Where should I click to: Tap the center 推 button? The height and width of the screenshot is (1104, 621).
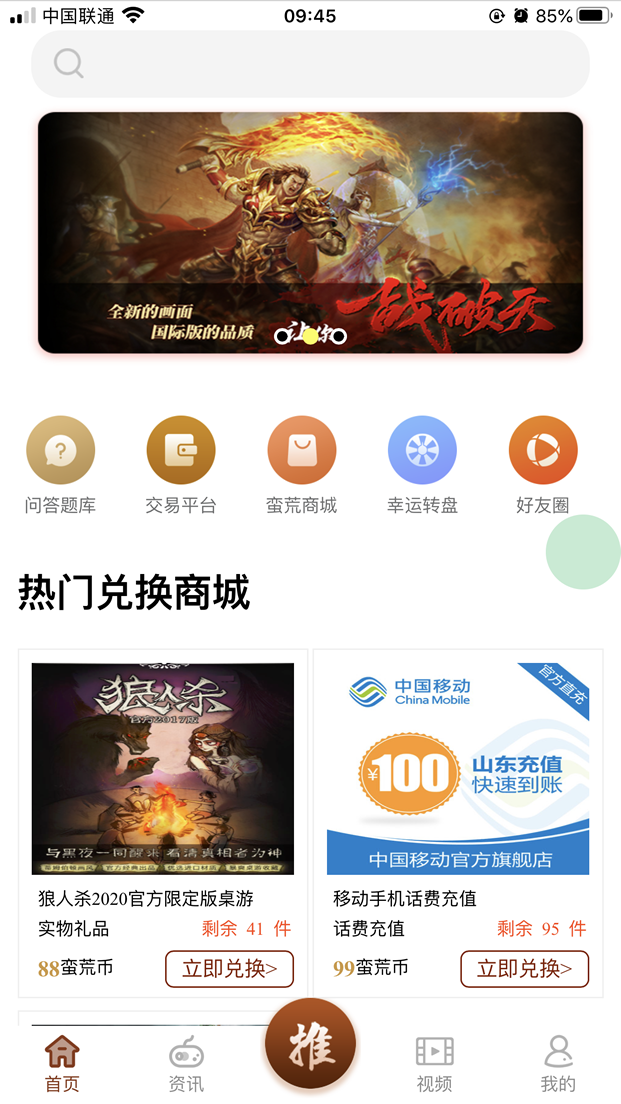coord(310,1044)
